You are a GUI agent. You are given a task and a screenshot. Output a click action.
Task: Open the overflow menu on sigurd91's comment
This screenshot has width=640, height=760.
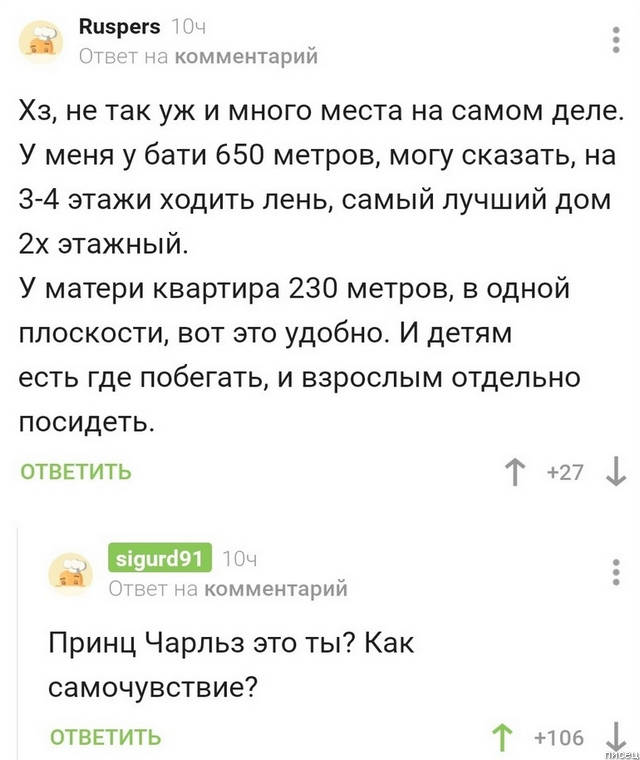615,572
